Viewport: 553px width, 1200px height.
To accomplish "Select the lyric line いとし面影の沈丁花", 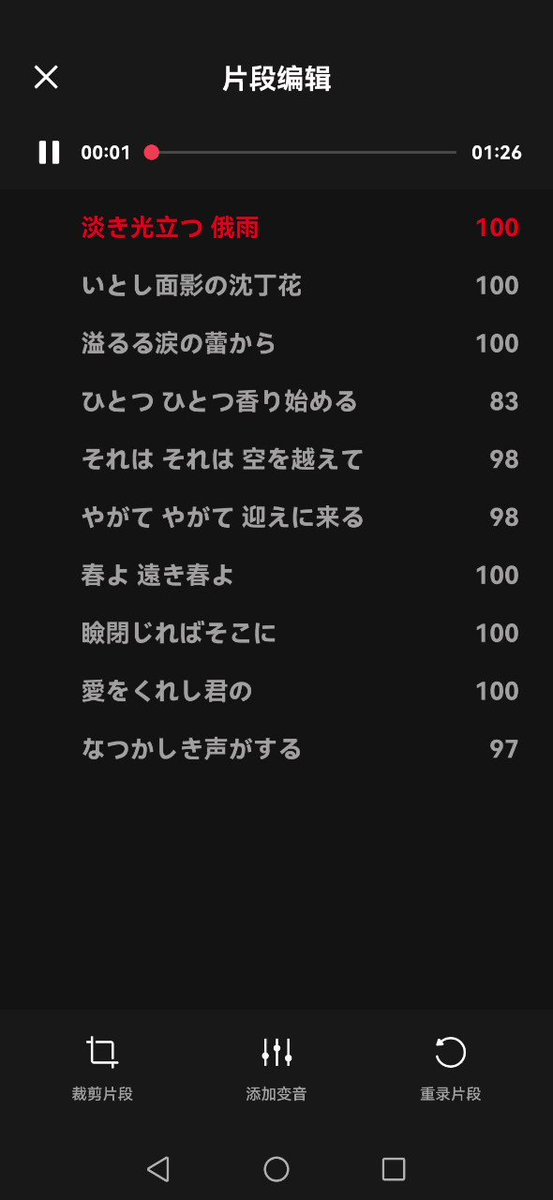I will (276, 286).
